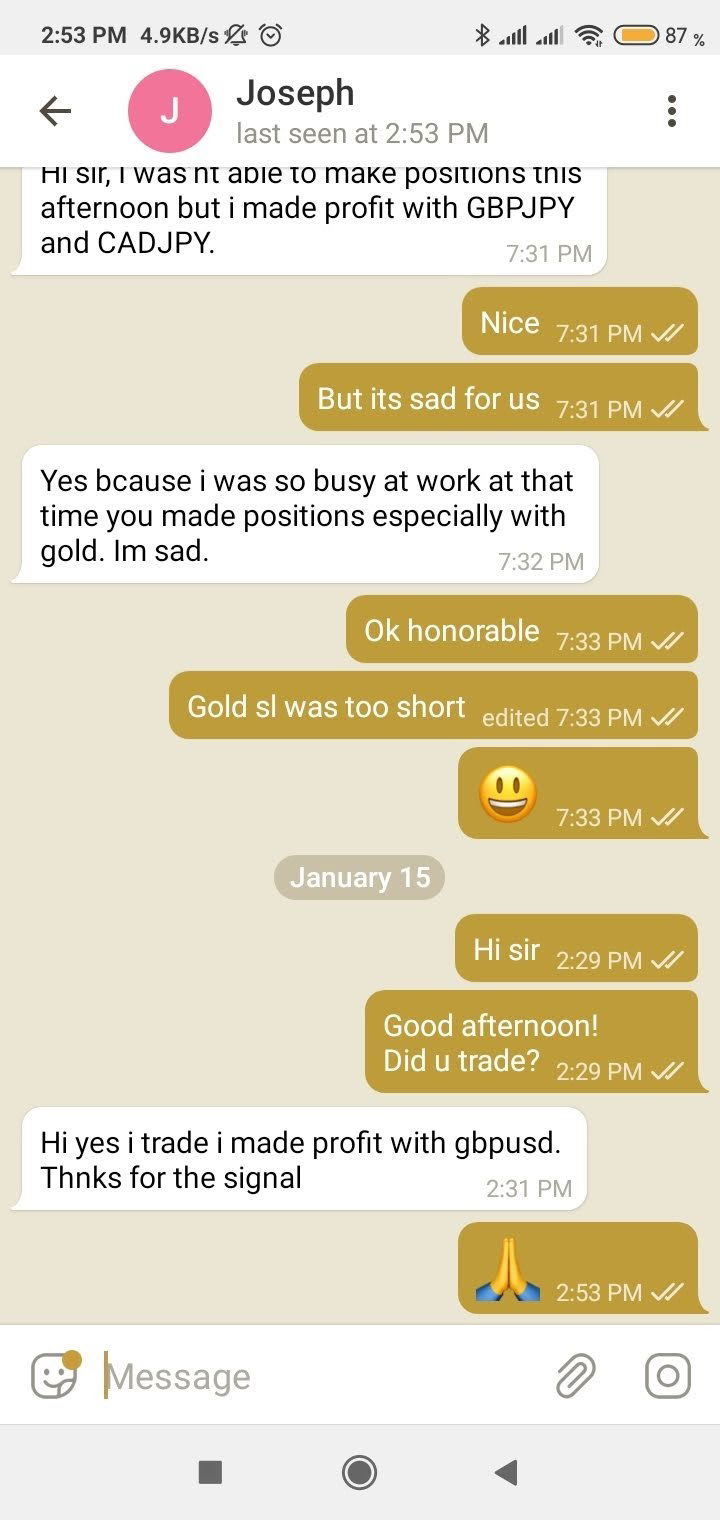The width and height of the screenshot is (720, 1520).
Task: Tap Joseph's pink avatar
Action: (x=170, y=111)
